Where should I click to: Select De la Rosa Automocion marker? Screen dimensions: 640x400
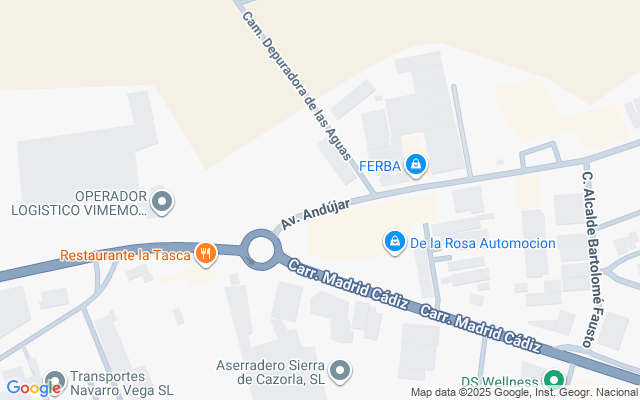click(x=395, y=242)
